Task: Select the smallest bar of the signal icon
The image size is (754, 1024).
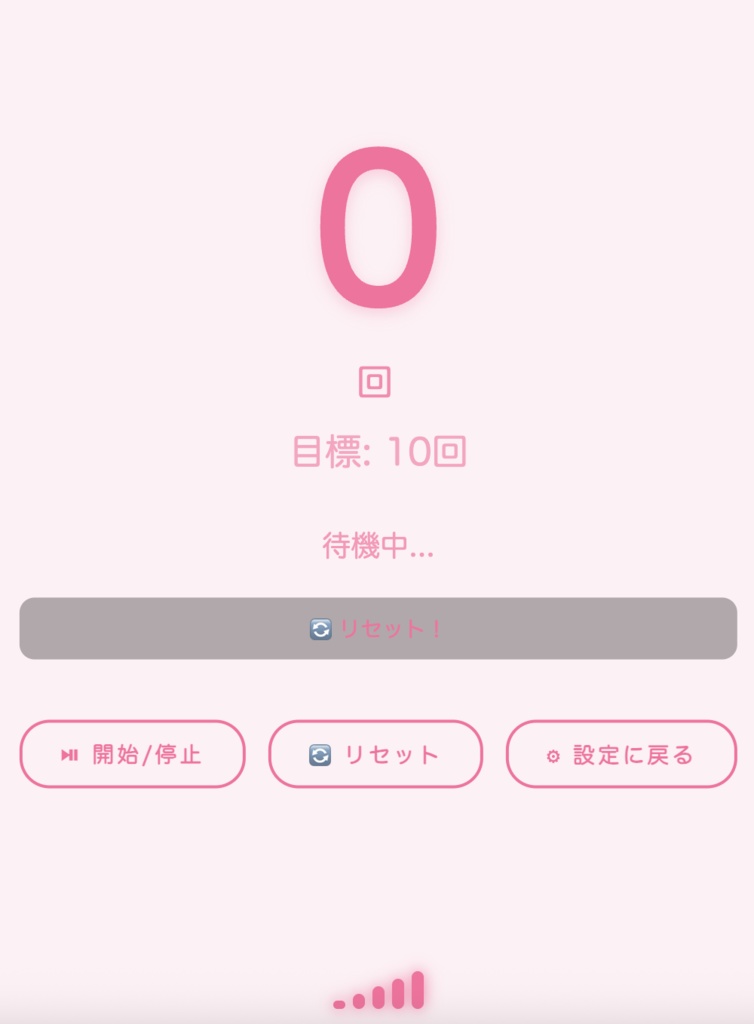Action: 338,1003
